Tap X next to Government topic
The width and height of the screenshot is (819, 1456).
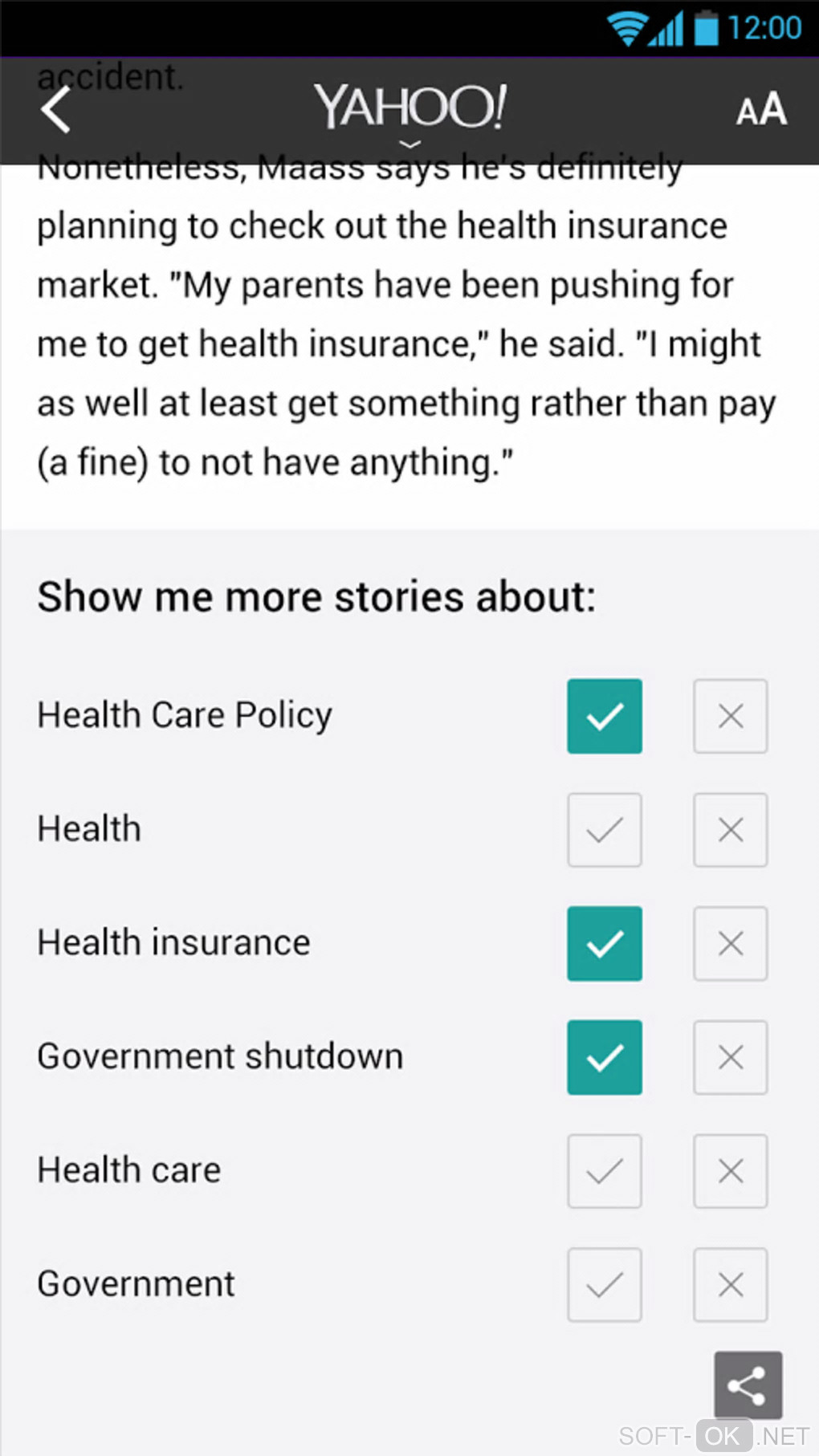pos(730,1285)
